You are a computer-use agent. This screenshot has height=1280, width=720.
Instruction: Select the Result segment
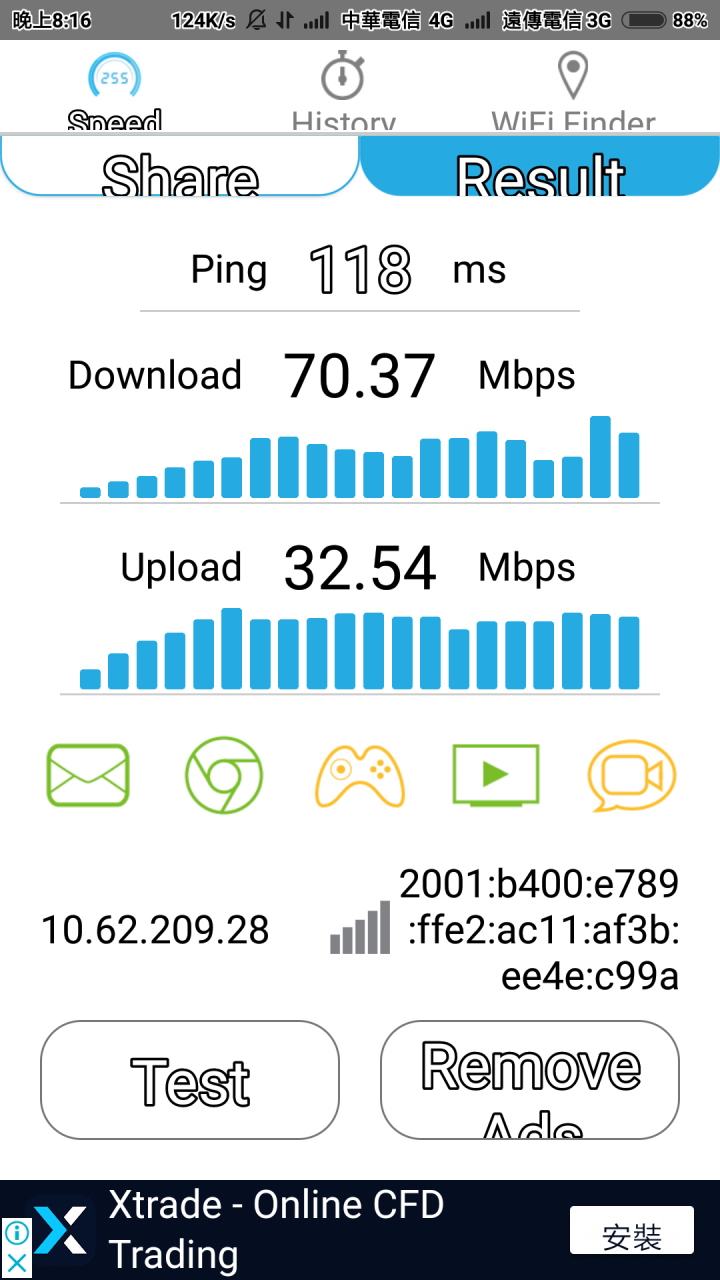(540, 166)
